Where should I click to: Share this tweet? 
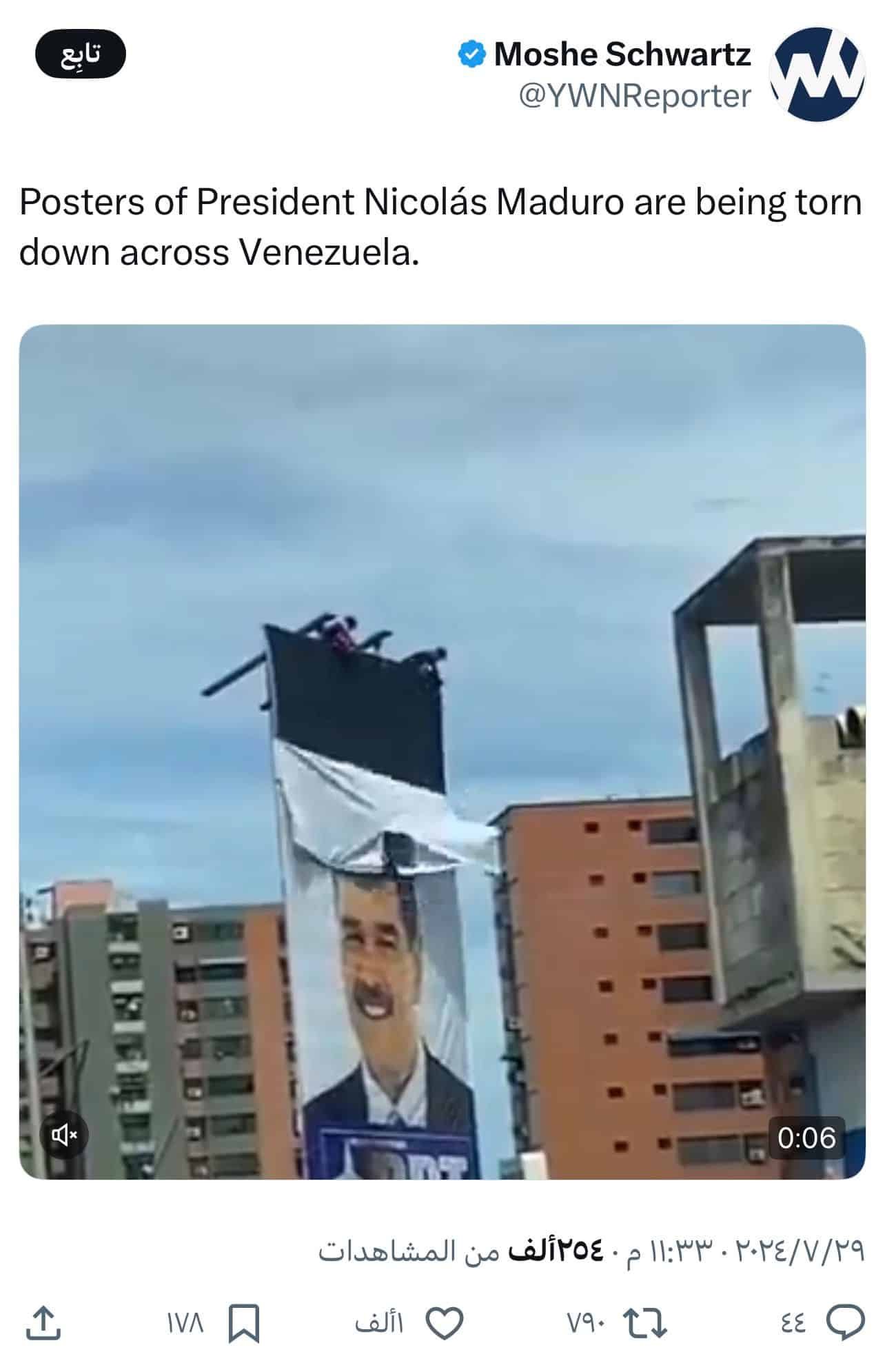(x=43, y=1322)
